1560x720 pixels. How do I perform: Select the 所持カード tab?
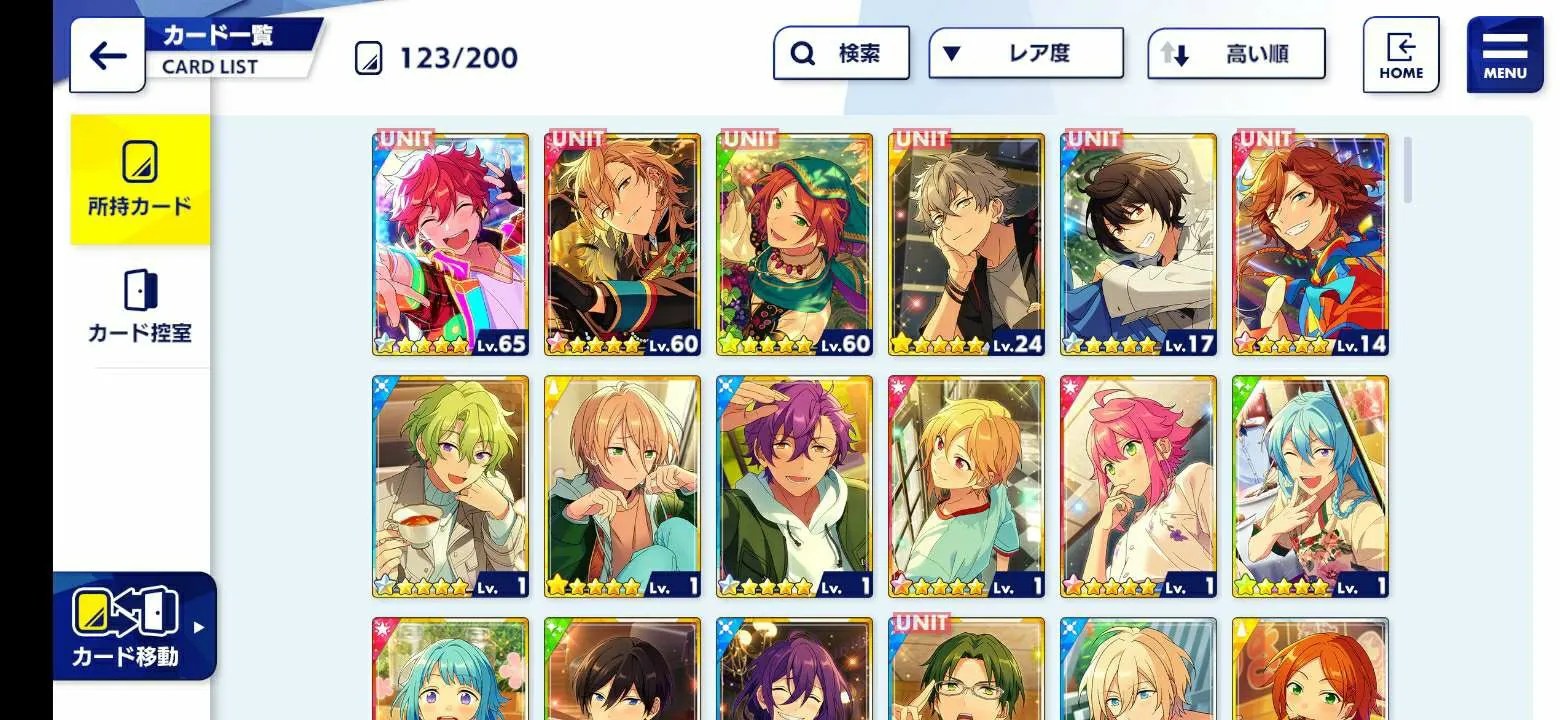point(140,180)
